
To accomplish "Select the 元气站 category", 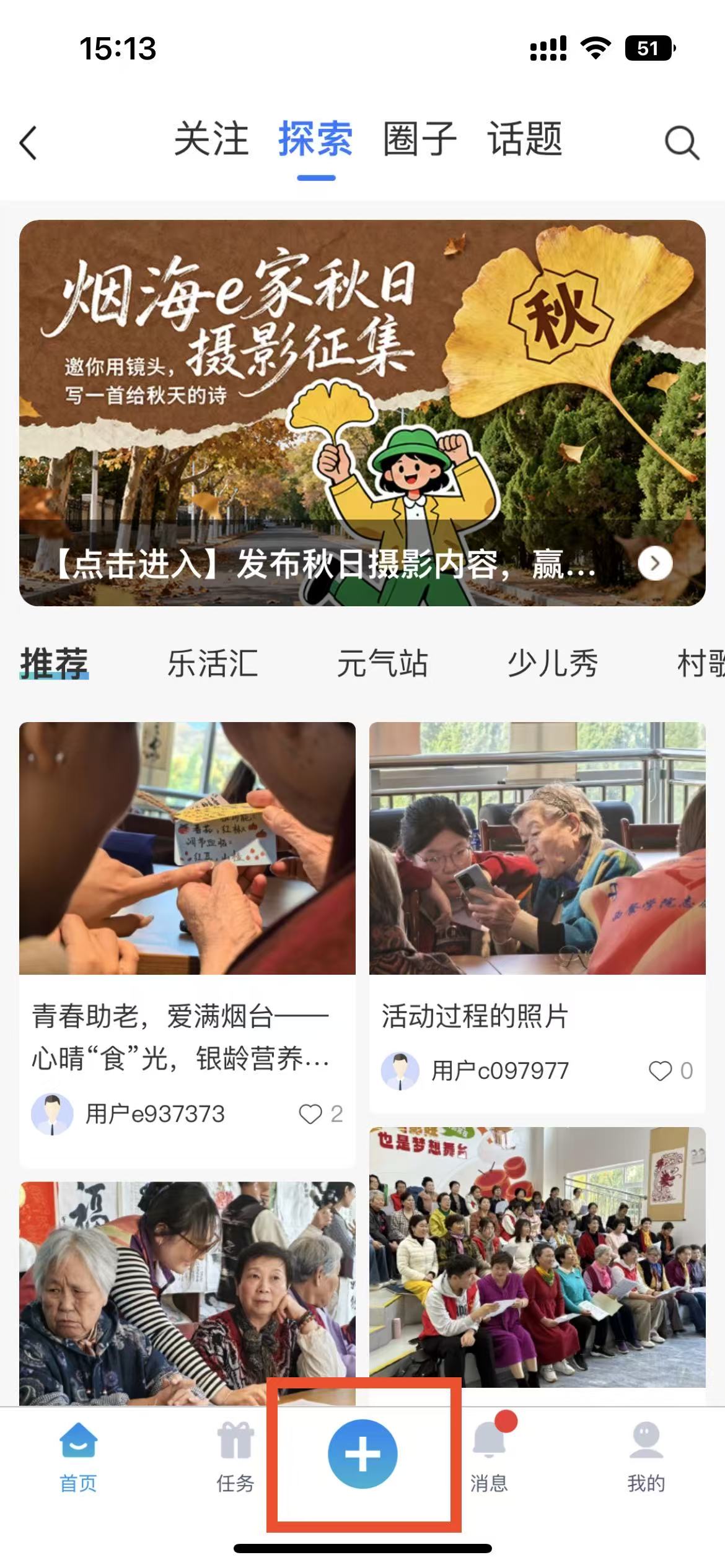I will coord(382,663).
